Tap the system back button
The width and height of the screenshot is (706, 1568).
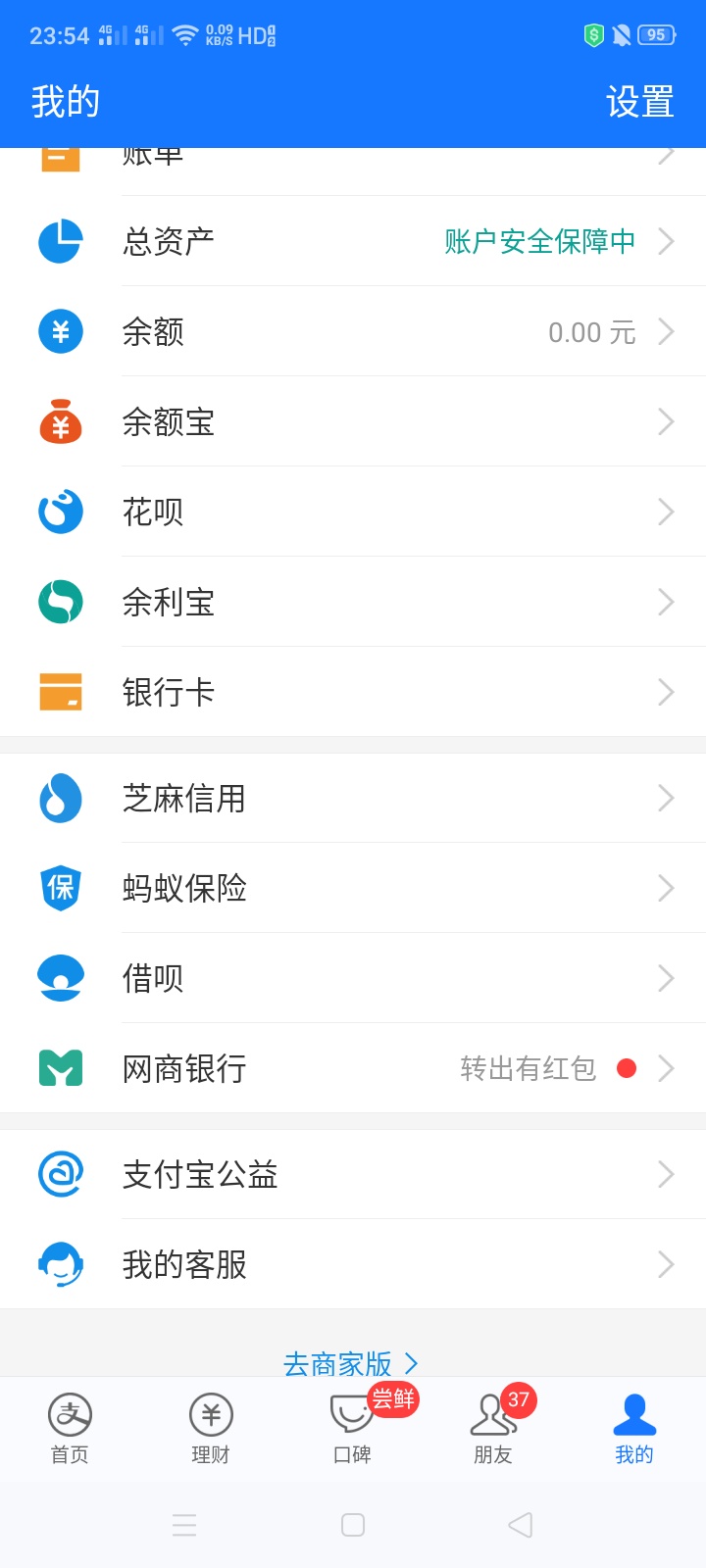click(521, 1525)
